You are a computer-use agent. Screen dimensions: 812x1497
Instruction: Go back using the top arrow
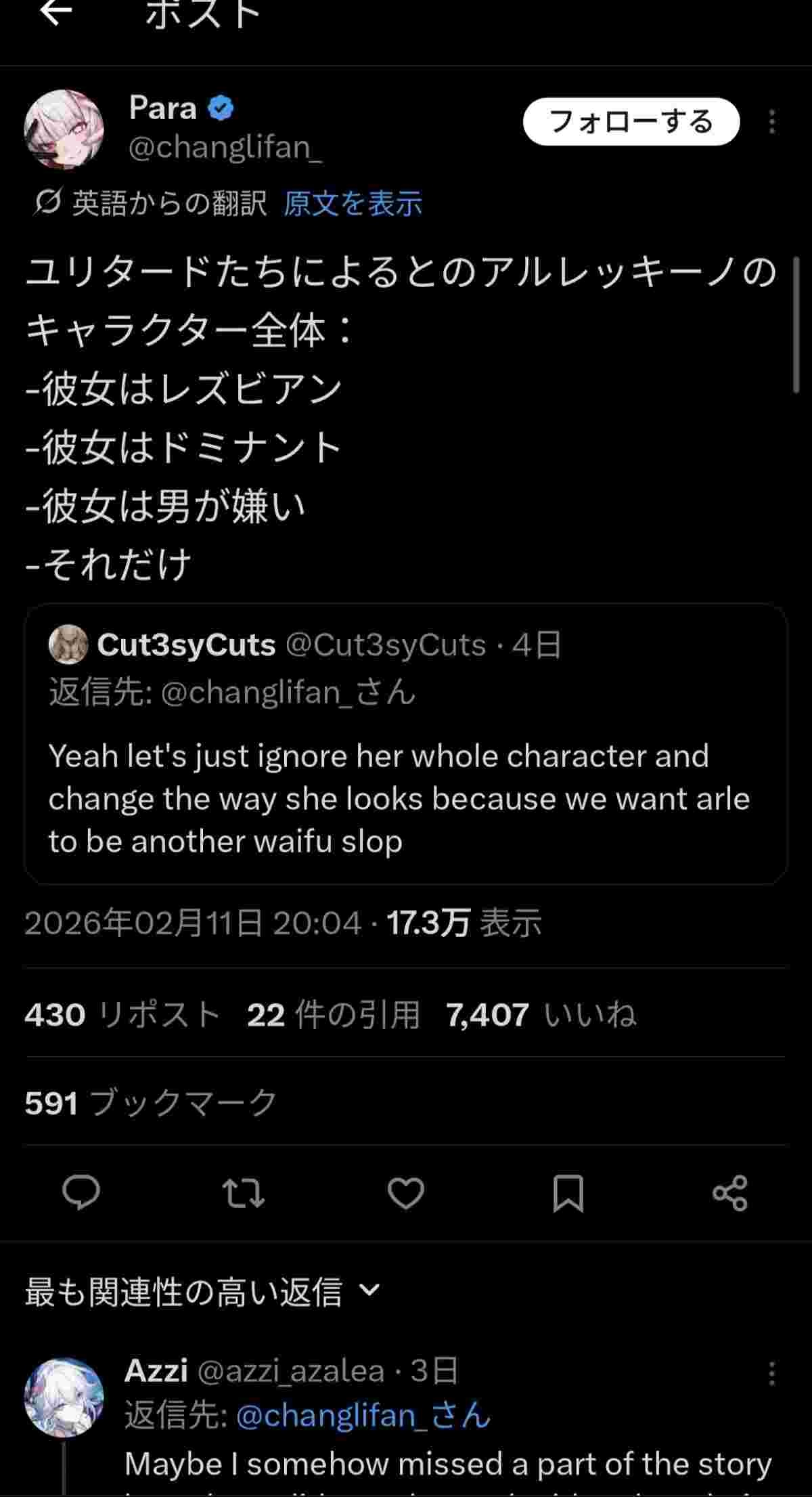(x=55, y=12)
